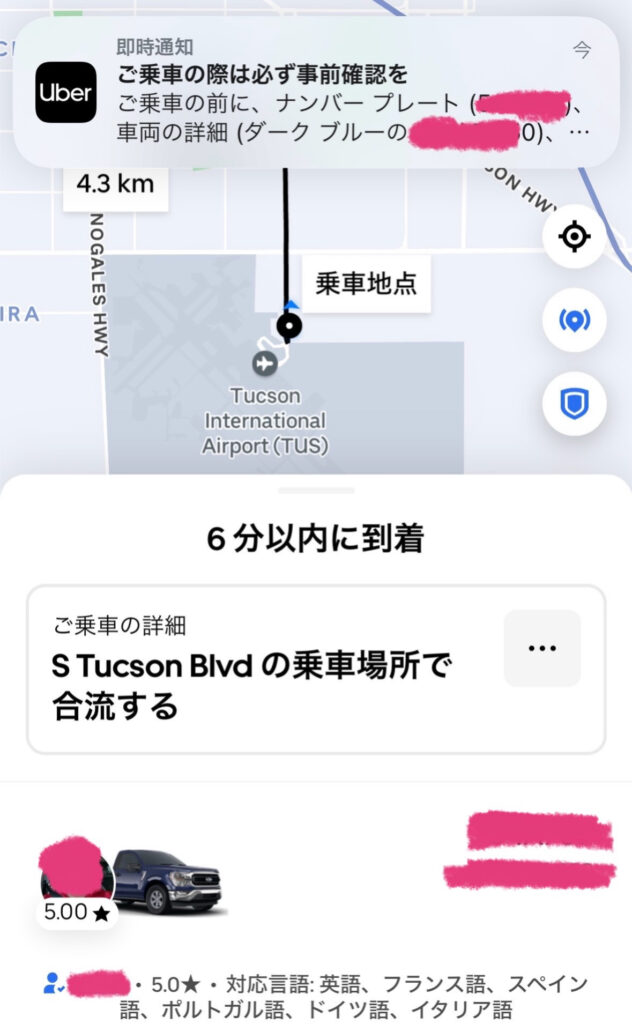Open the S Tucson Blvd pickup details card
Image resolution: width=632 pixels, height=1024 pixels.
pos(316,669)
